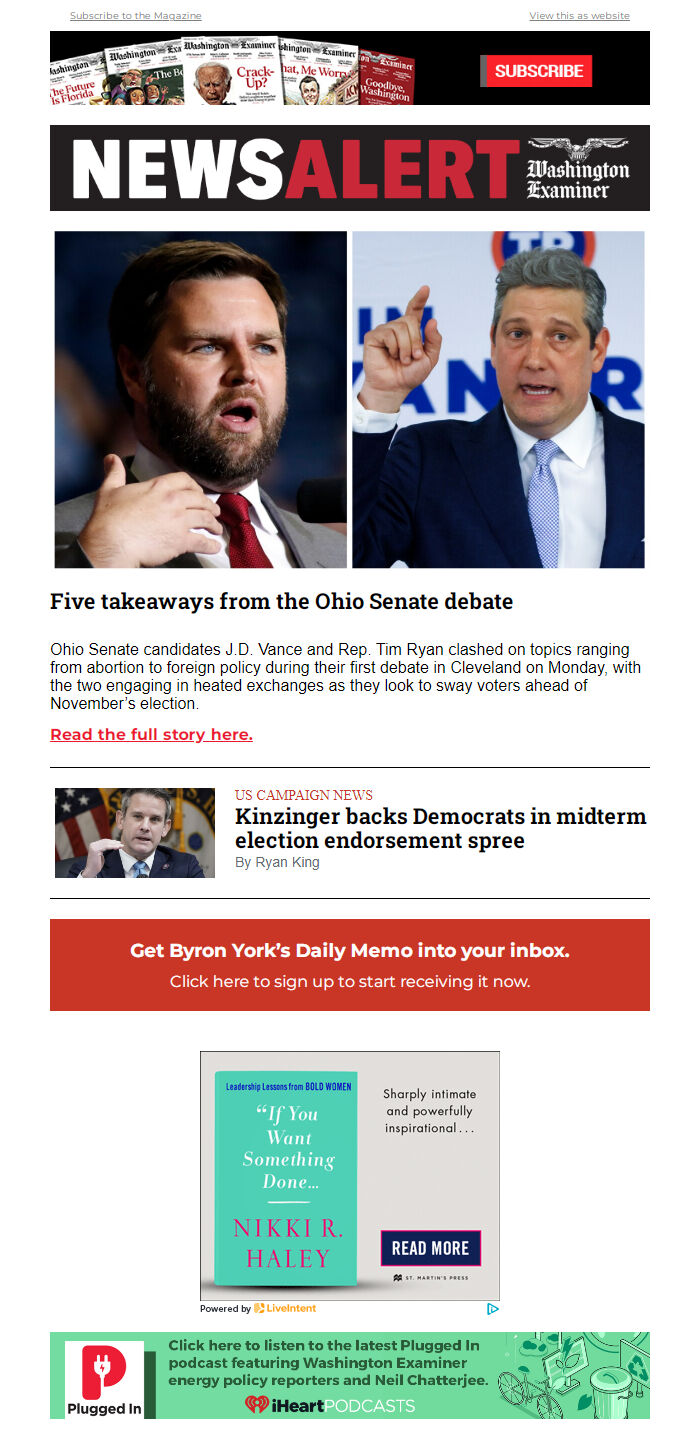Screen dimensions: 700x1443
Task: Open the Powered by LiveIntent link
Action: point(258,1308)
